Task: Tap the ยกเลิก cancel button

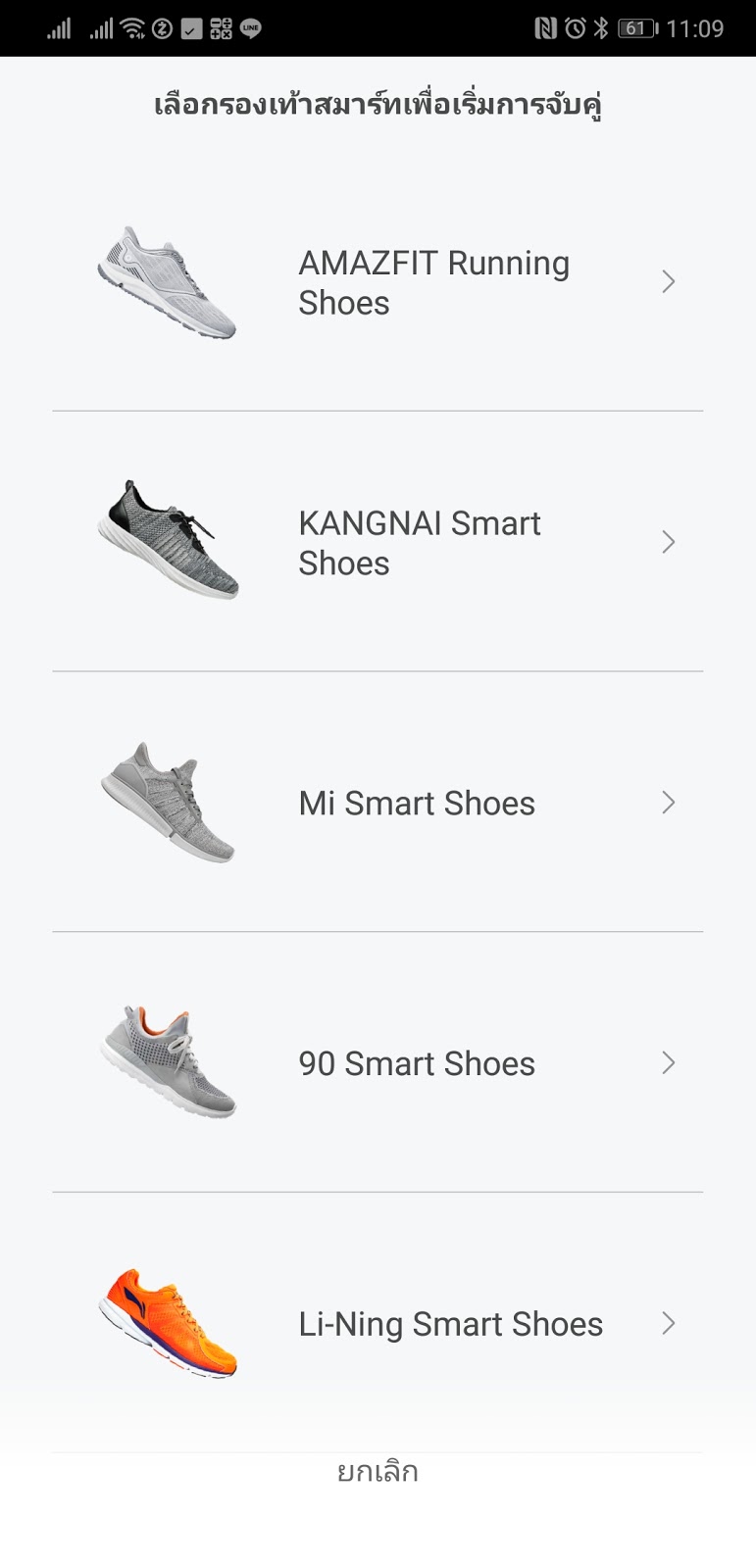Action: point(378,1470)
